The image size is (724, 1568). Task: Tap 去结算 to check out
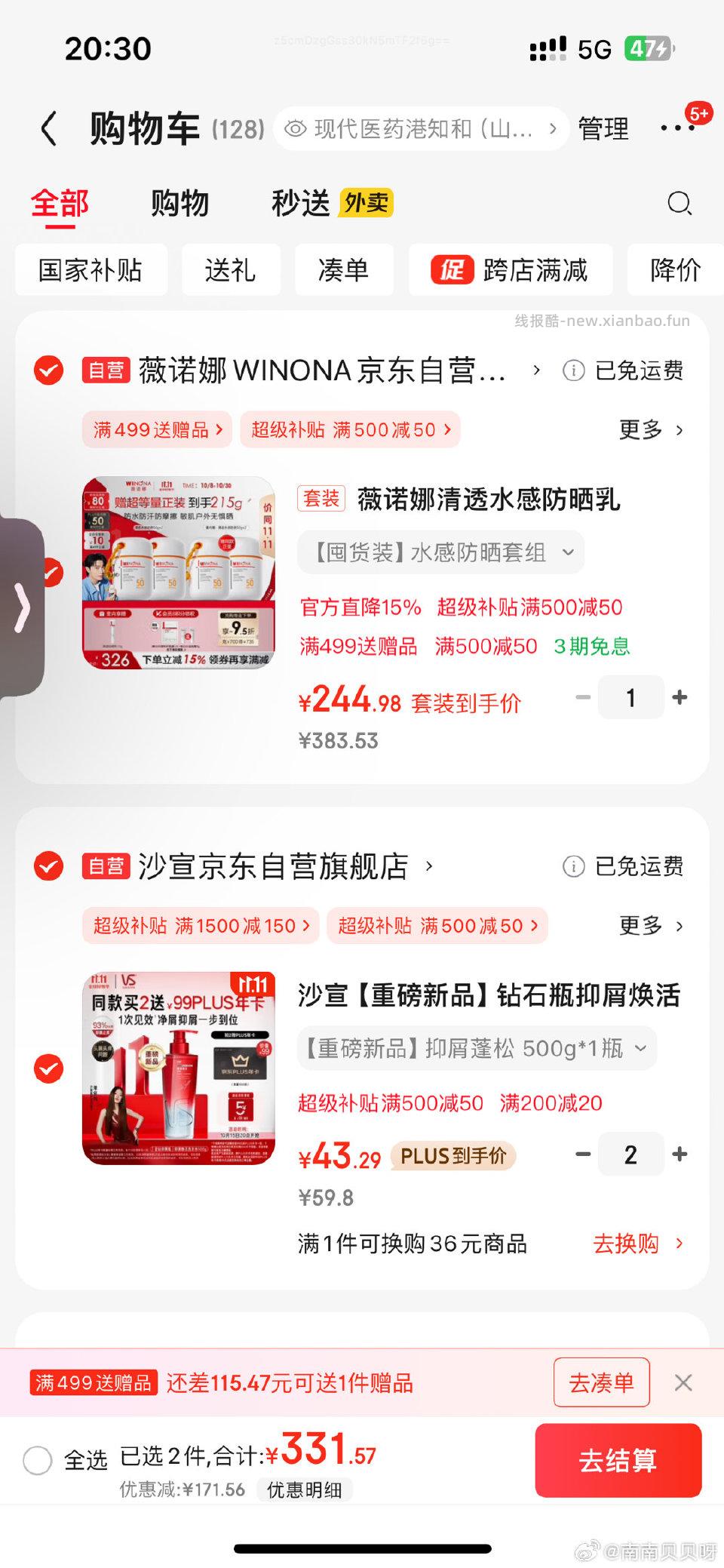coord(618,1459)
